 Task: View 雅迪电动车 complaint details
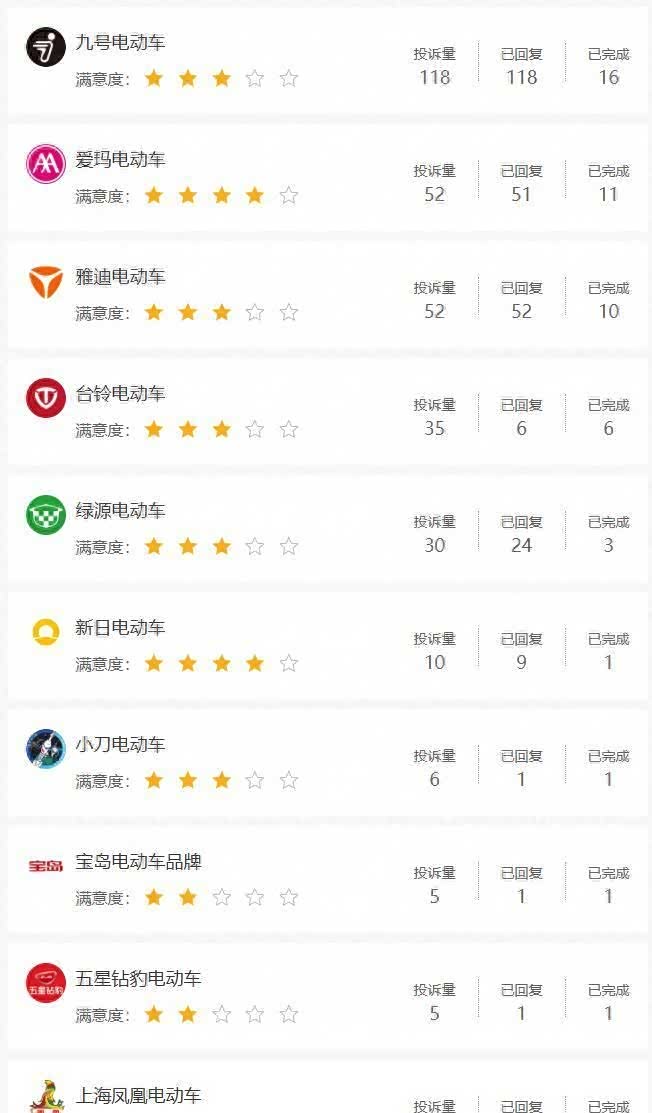pyautogui.click(x=120, y=277)
